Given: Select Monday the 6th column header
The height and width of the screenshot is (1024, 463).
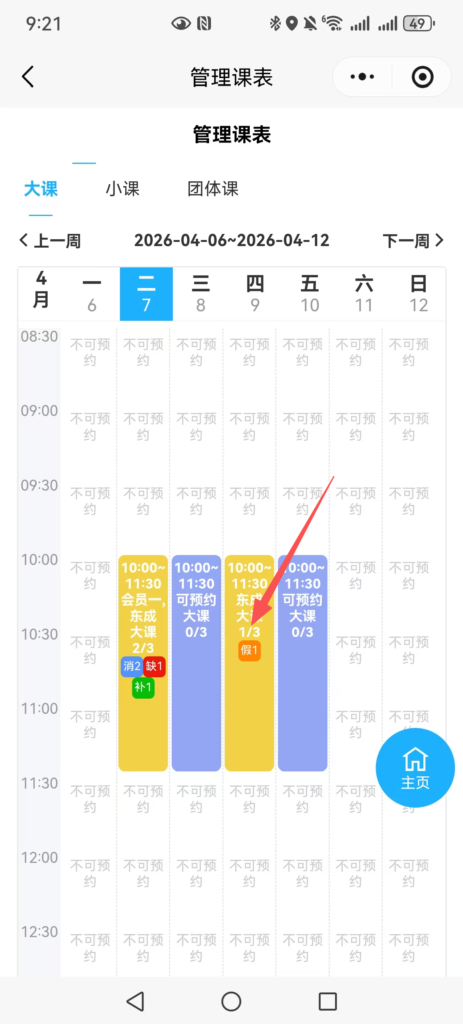Looking at the screenshot, I should click(x=92, y=294).
